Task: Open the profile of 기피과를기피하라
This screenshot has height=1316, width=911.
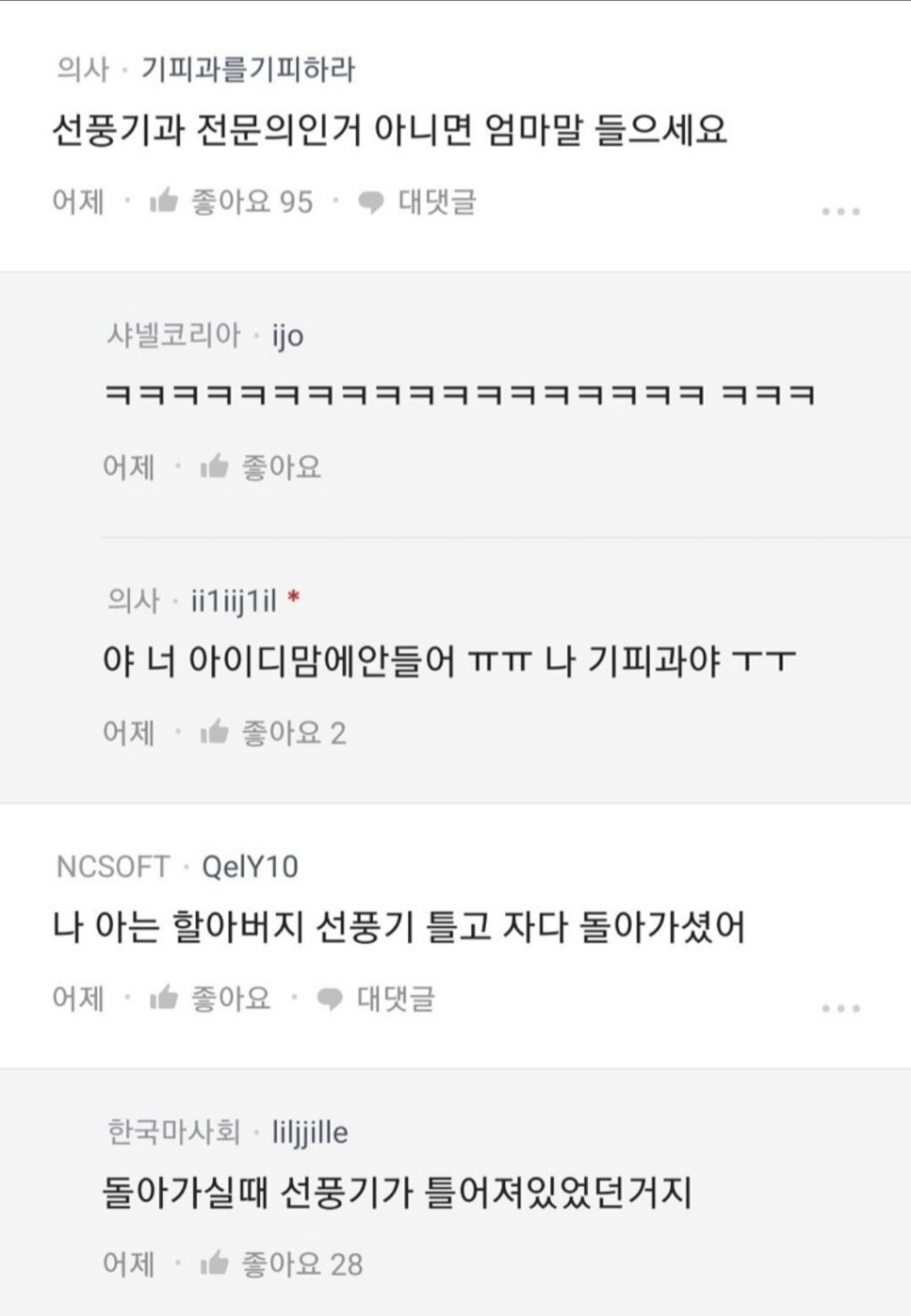Action: point(248,69)
